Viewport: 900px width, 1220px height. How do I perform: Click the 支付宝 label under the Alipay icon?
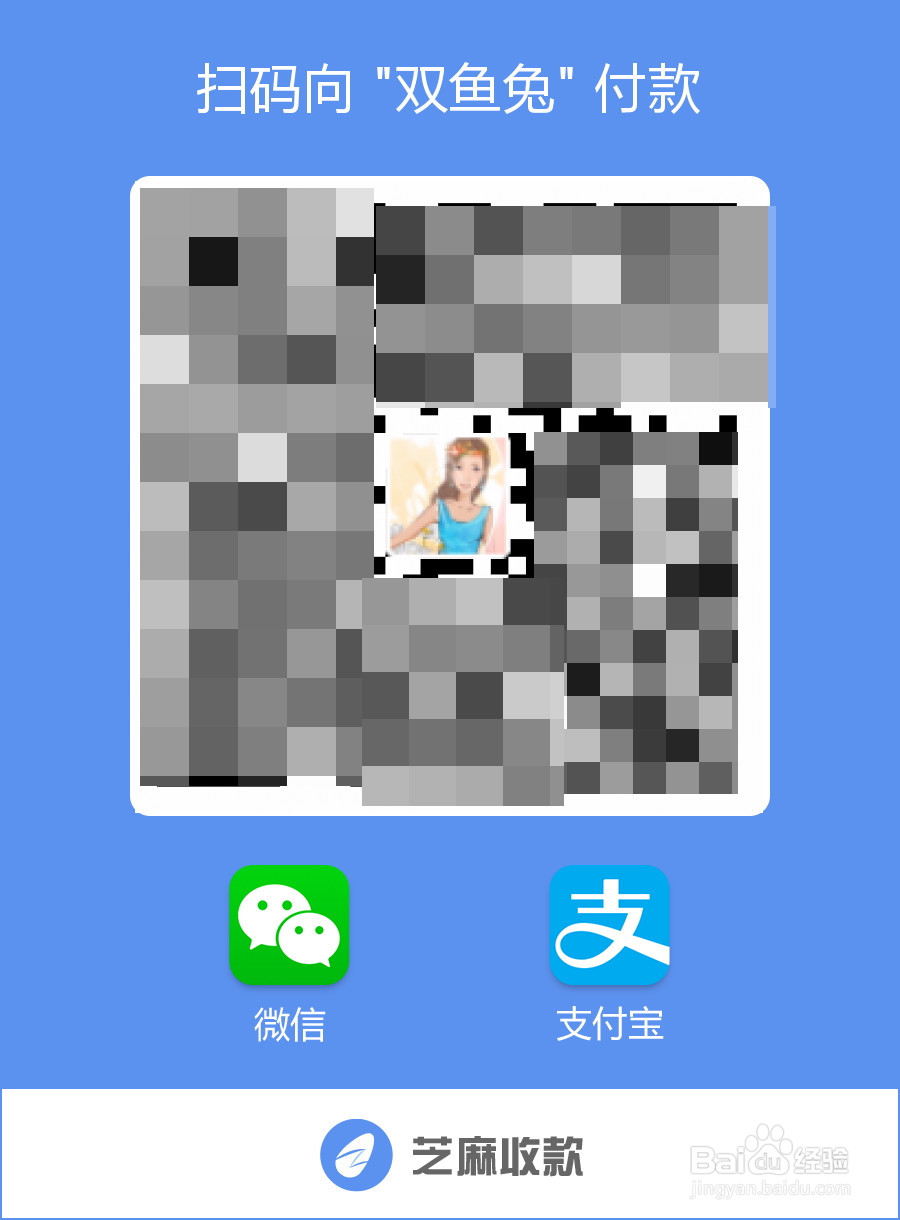610,1024
